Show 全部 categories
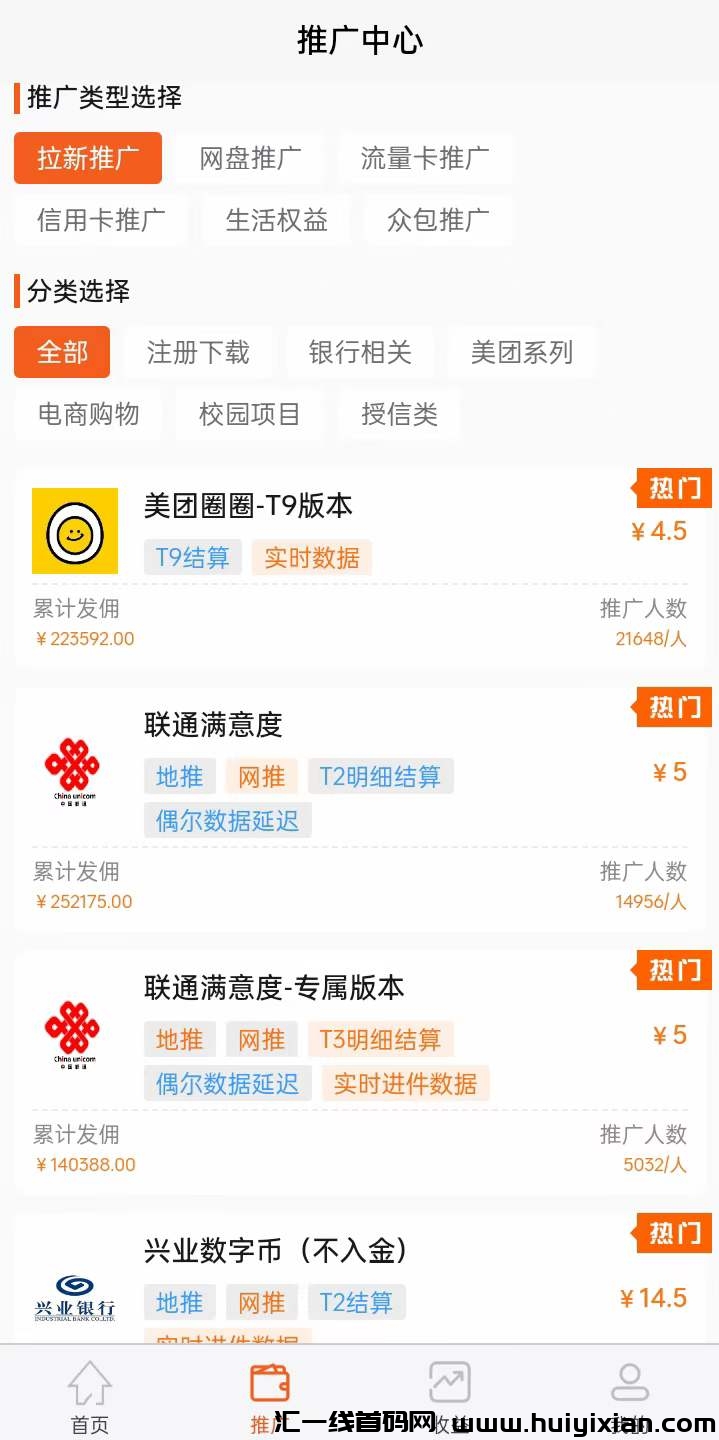This screenshot has height=1440, width=719. coord(62,352)
